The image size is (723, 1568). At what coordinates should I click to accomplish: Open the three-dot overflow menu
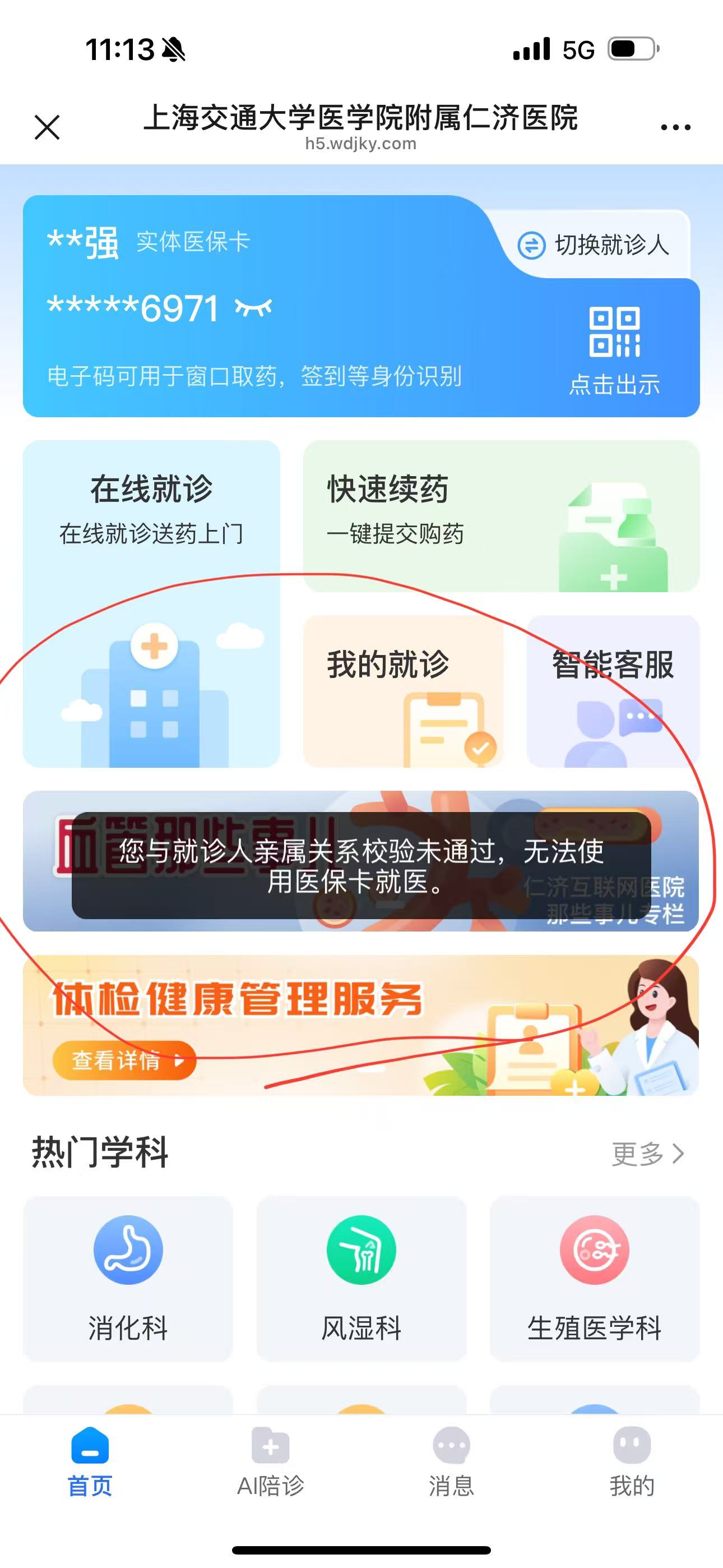click(675, 127)
